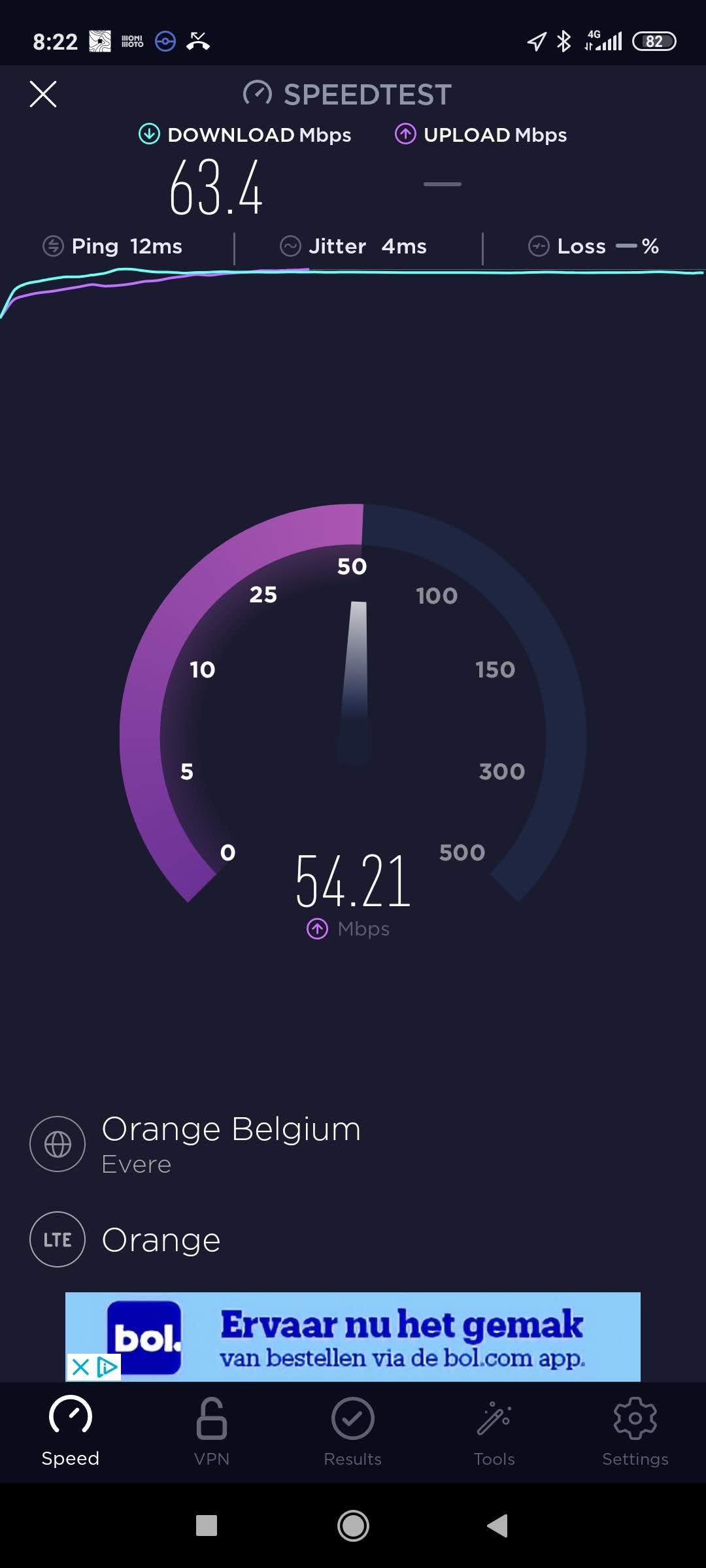Go to the Tools tab

494,1431
